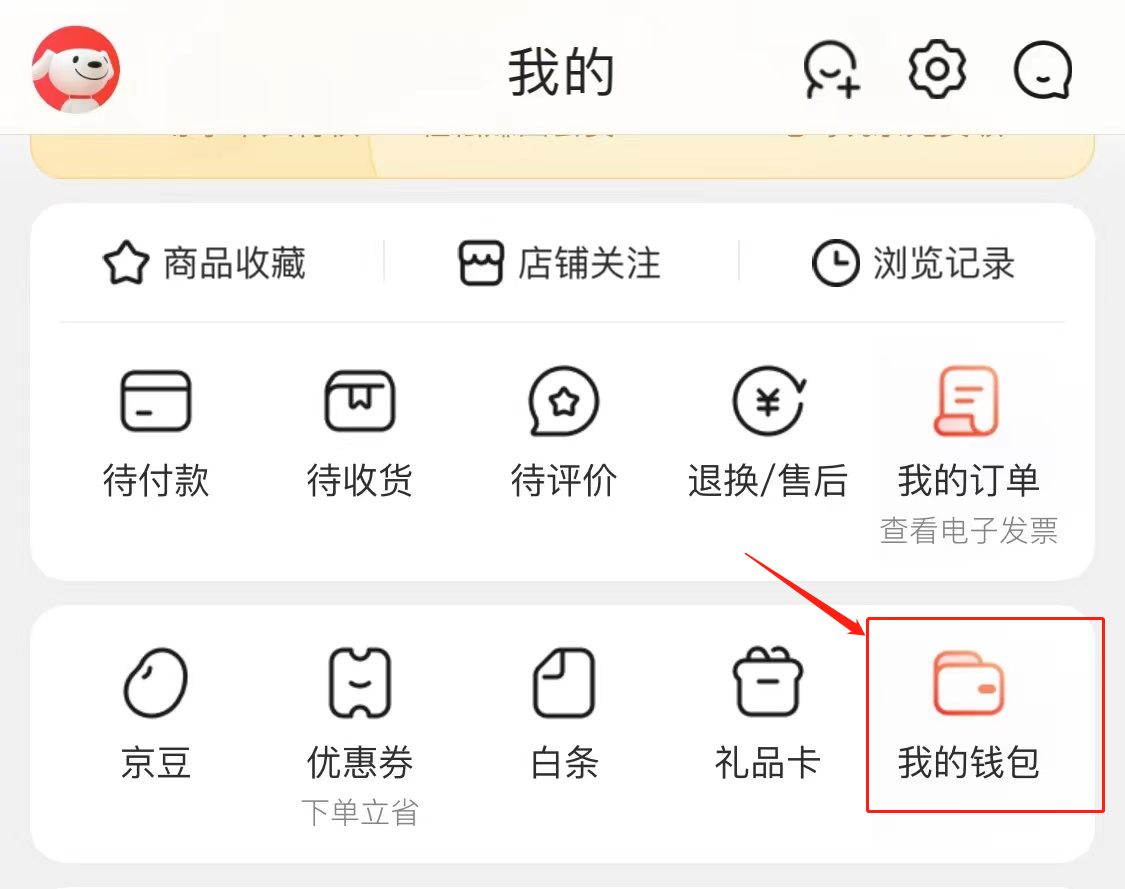Tap the JD dog profile avatar

(x=76, y=70)
